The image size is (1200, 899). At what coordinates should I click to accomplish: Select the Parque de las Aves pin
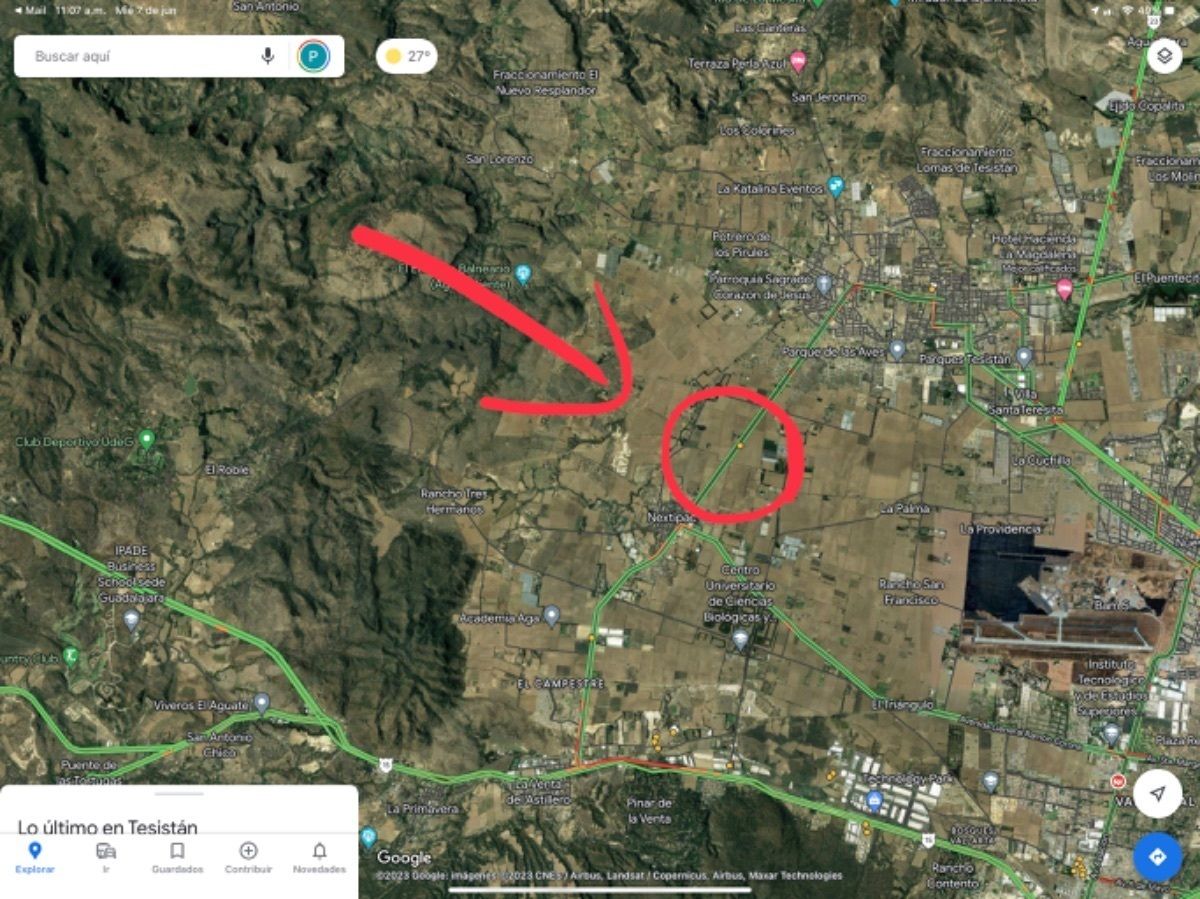[x=897, y=350]
